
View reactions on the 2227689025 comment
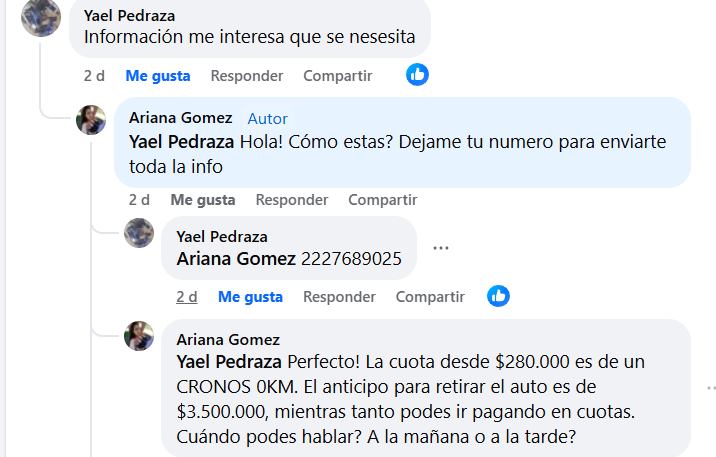tap(498, 296)
